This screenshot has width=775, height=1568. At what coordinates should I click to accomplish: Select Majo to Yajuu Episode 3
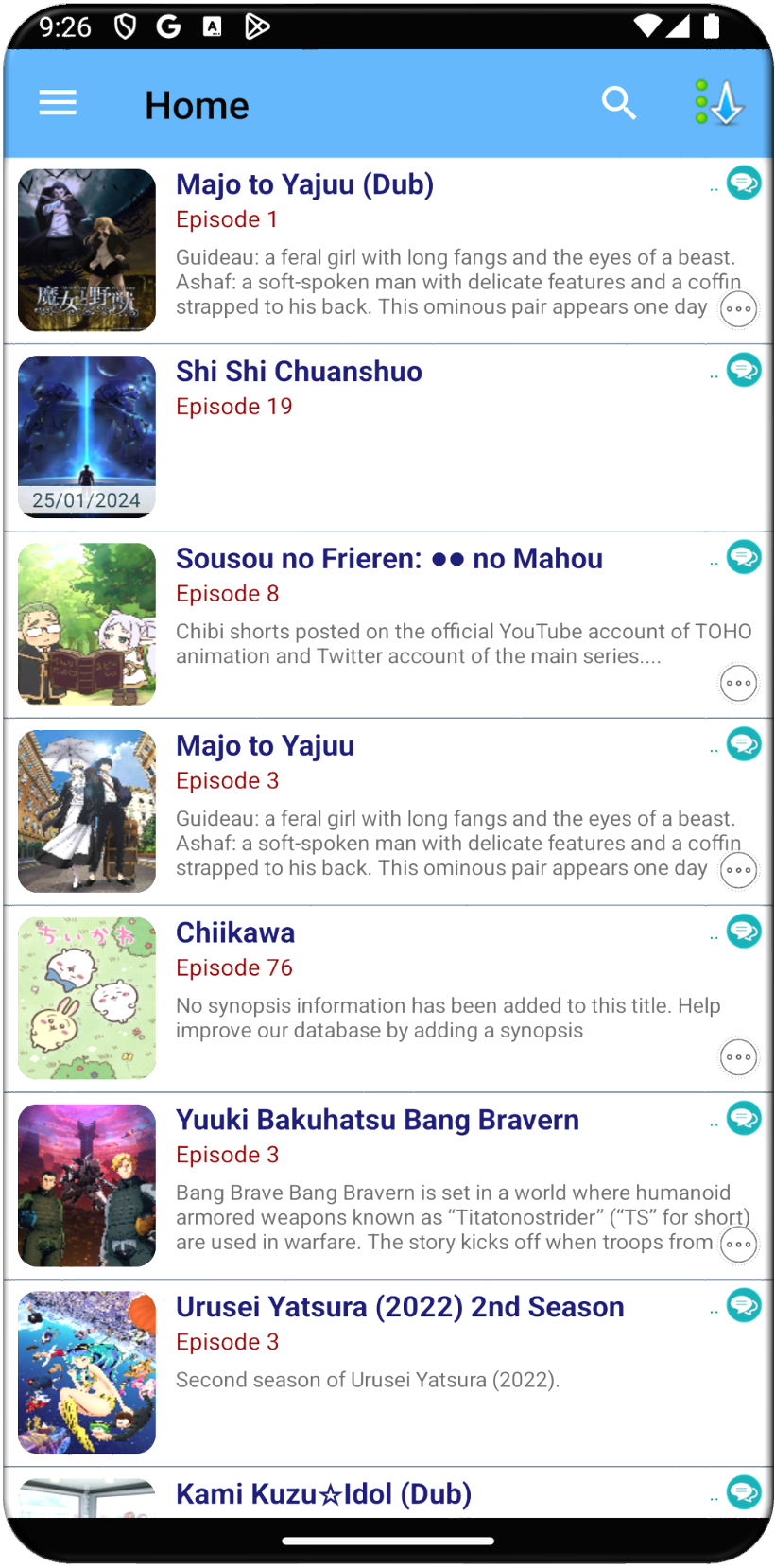(x=387, y=812)
